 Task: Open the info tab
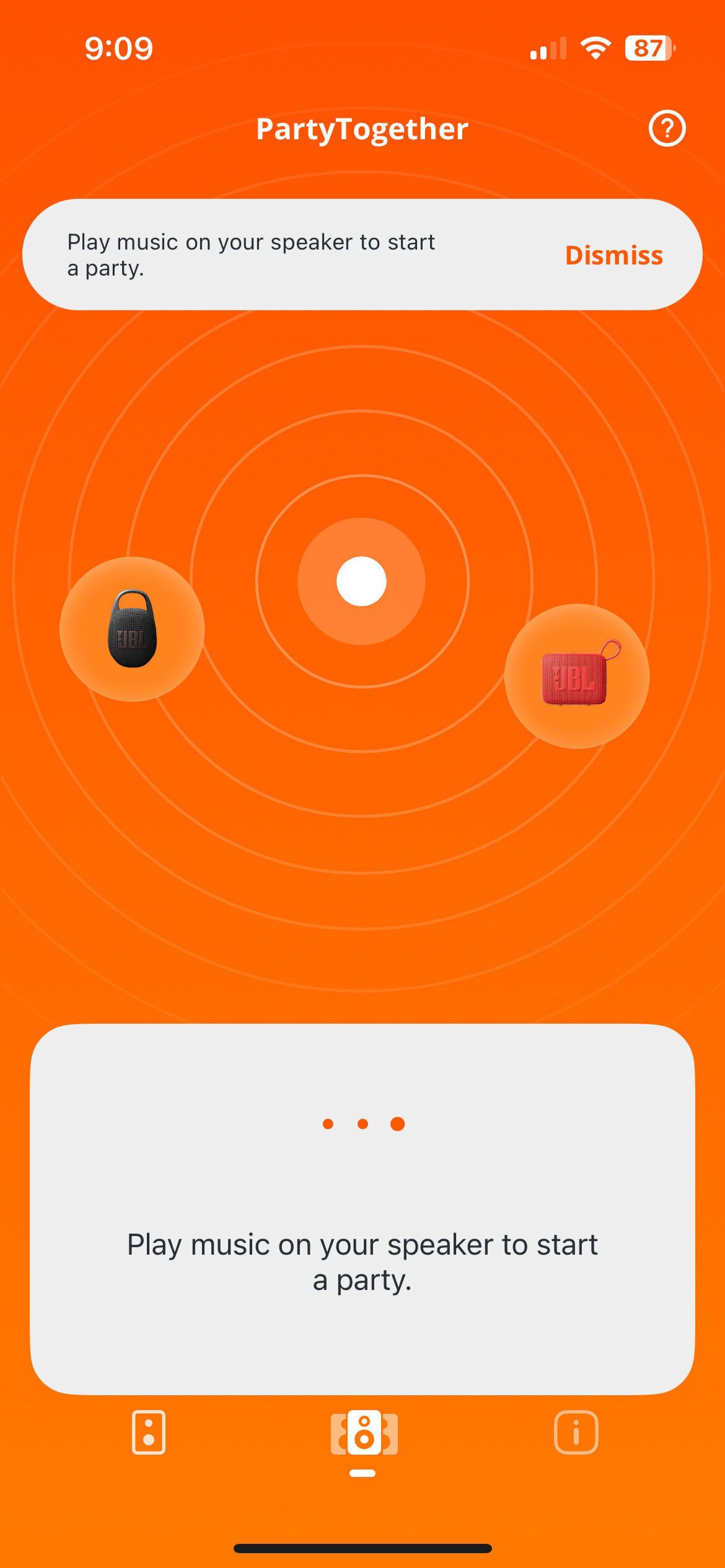click(576, 1432)
